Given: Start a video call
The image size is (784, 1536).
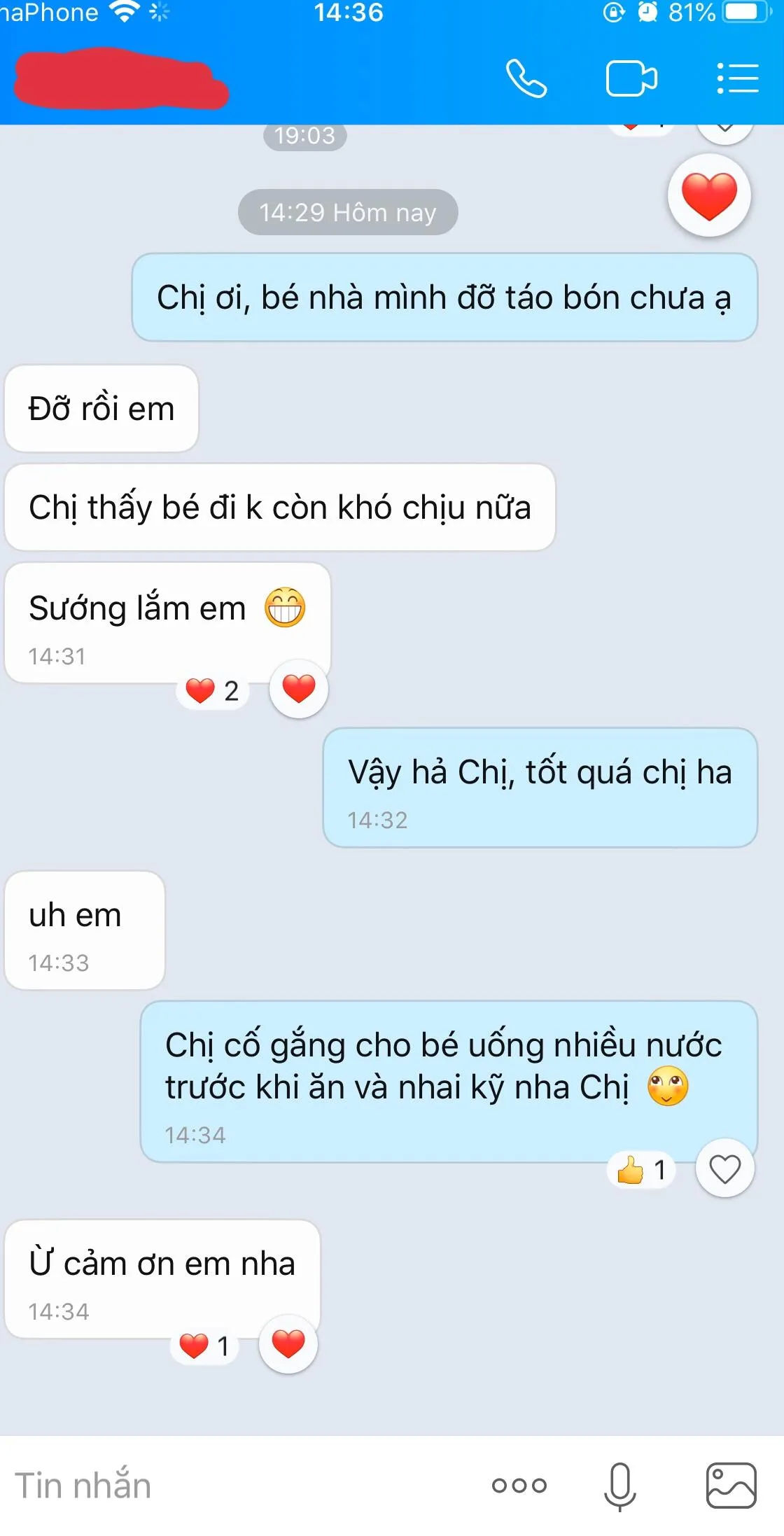Looking at the screenshot, I should pos(631,78).
